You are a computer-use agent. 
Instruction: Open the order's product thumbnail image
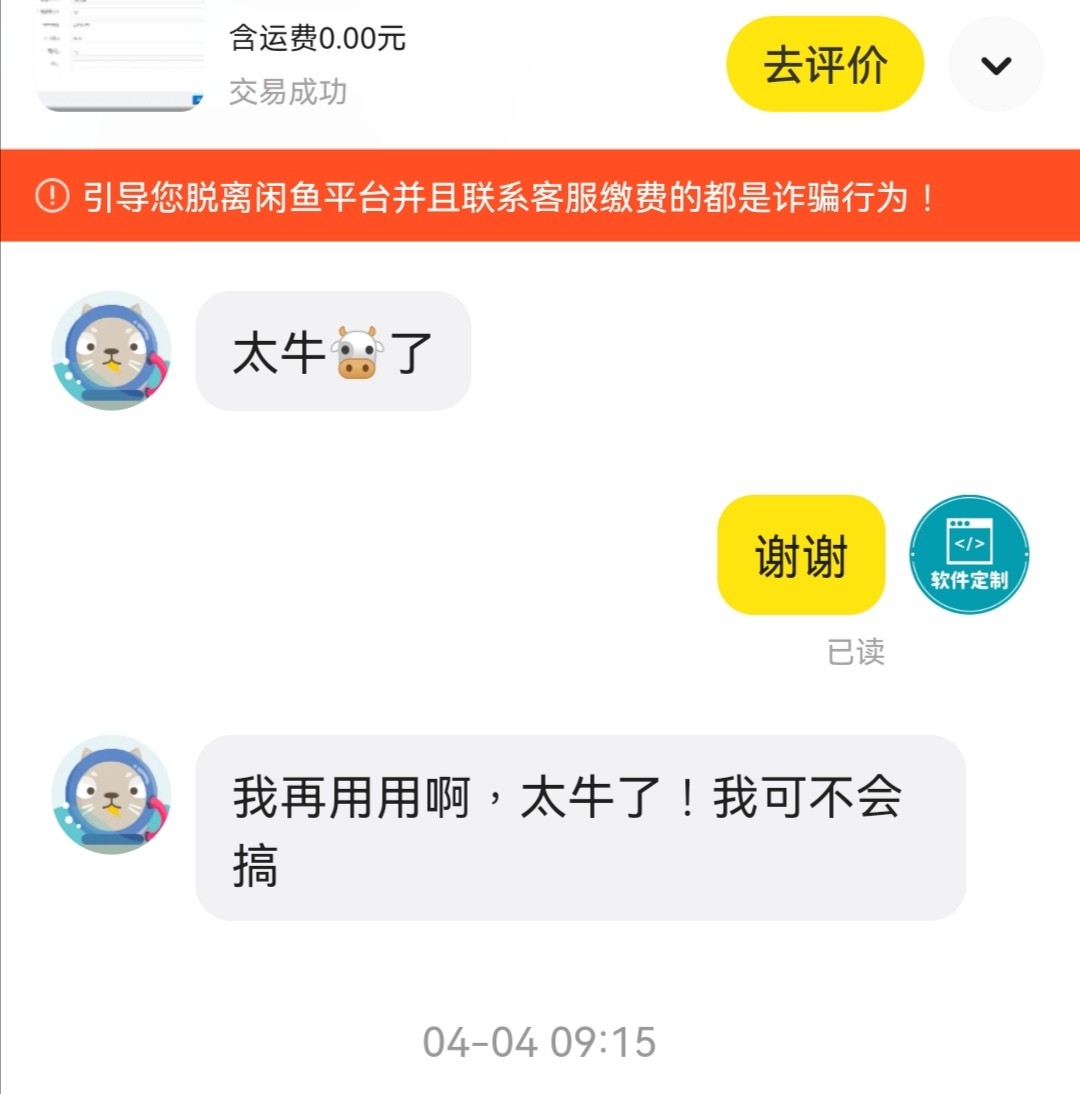tap(120, 55)
